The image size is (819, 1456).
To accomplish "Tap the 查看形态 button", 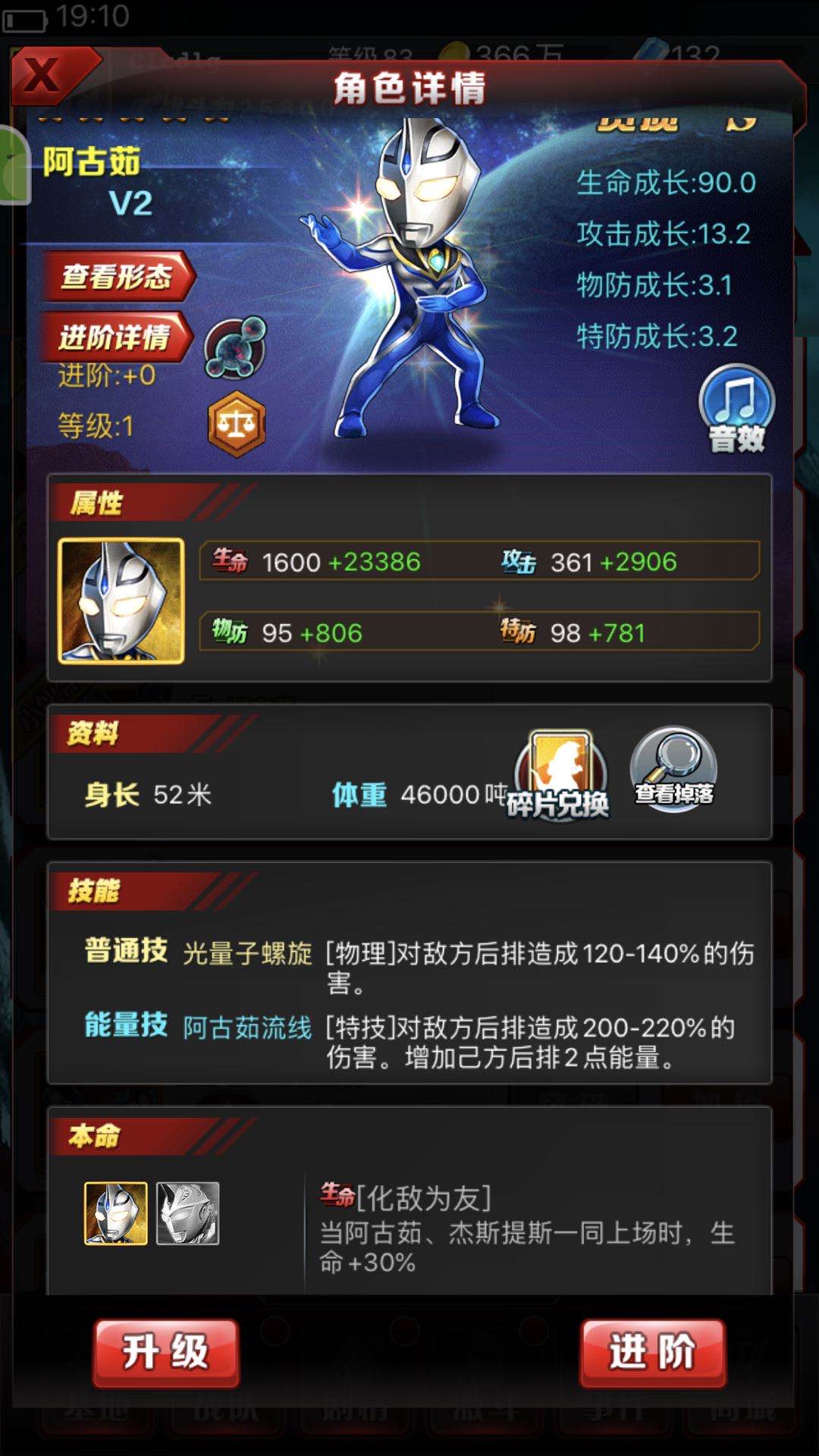I will pos(118,277).
